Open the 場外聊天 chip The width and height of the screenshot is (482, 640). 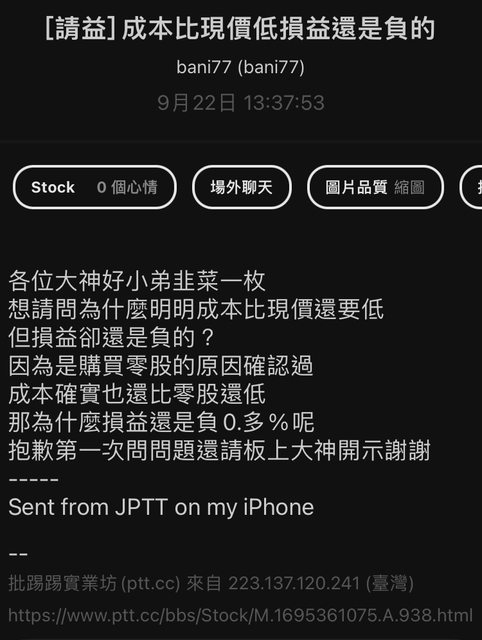pos(242,187)
